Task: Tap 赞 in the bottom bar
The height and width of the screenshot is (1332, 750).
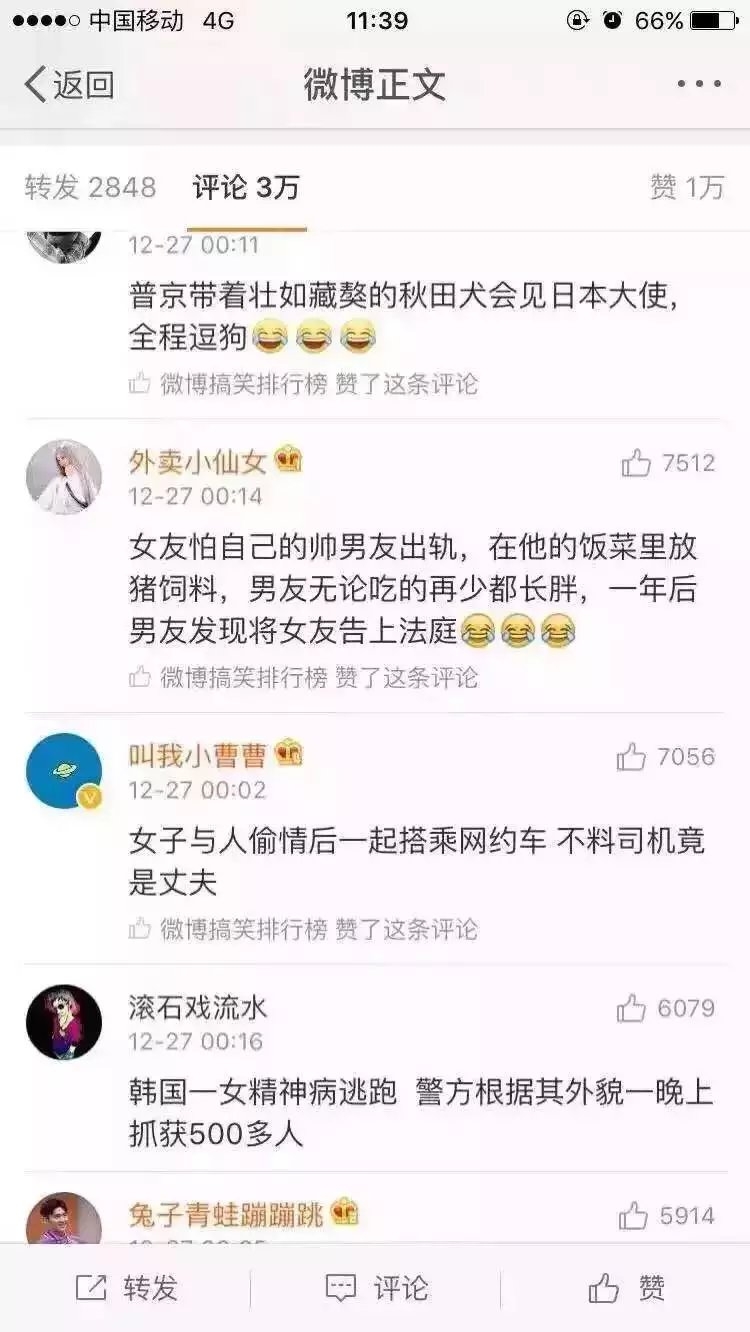Action: (x=627, y=1288)
